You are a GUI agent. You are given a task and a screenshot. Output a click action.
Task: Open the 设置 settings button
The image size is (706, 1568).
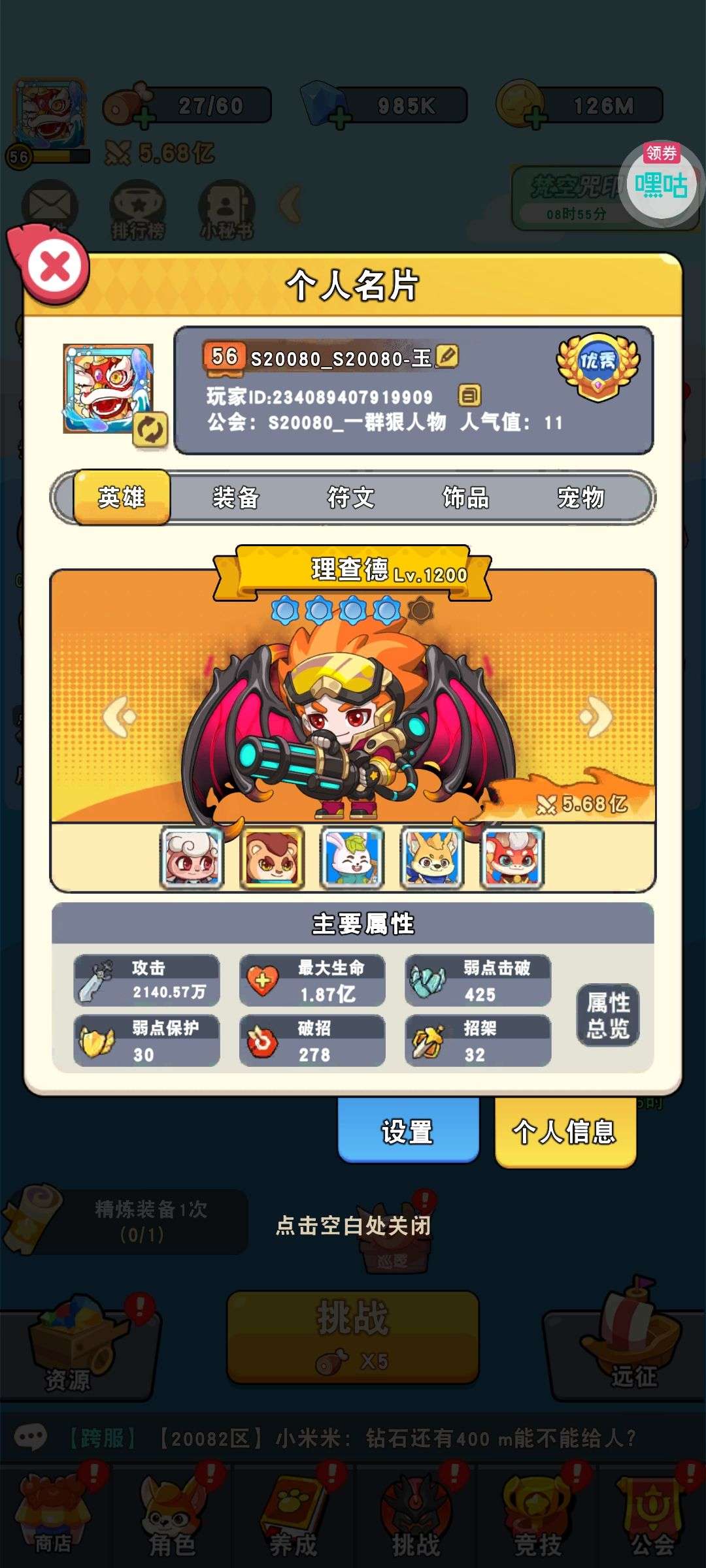[x=408, y=1131]
